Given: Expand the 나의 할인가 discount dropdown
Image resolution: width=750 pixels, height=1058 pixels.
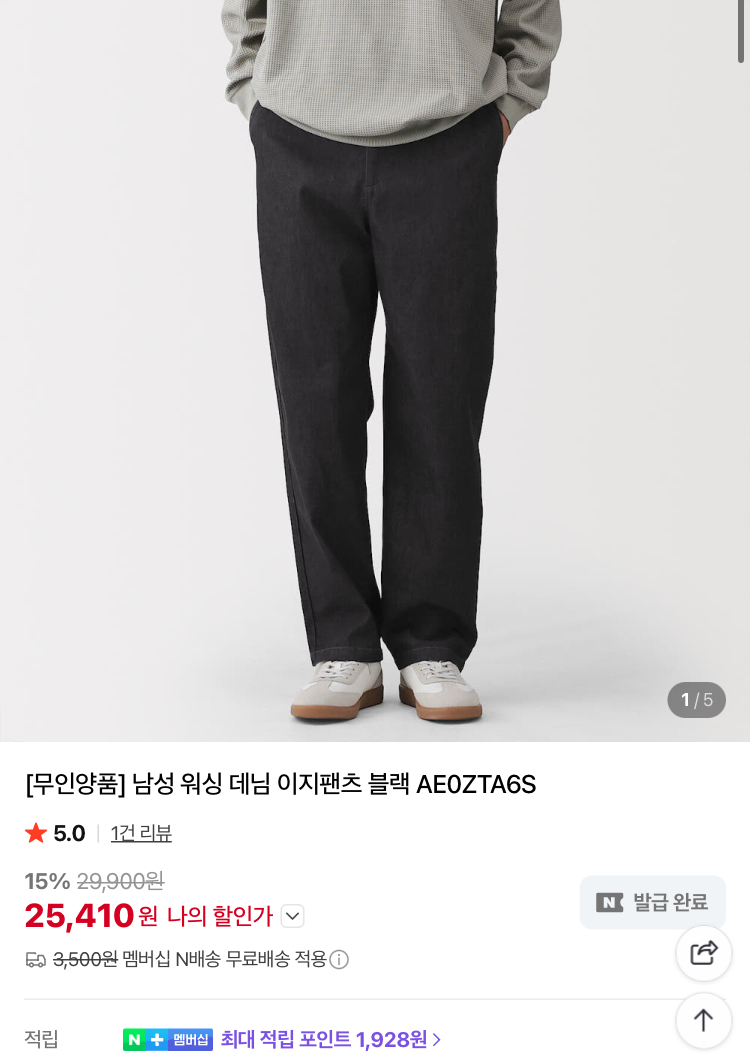Looking at the screenshot, I should tap(292, 916).
